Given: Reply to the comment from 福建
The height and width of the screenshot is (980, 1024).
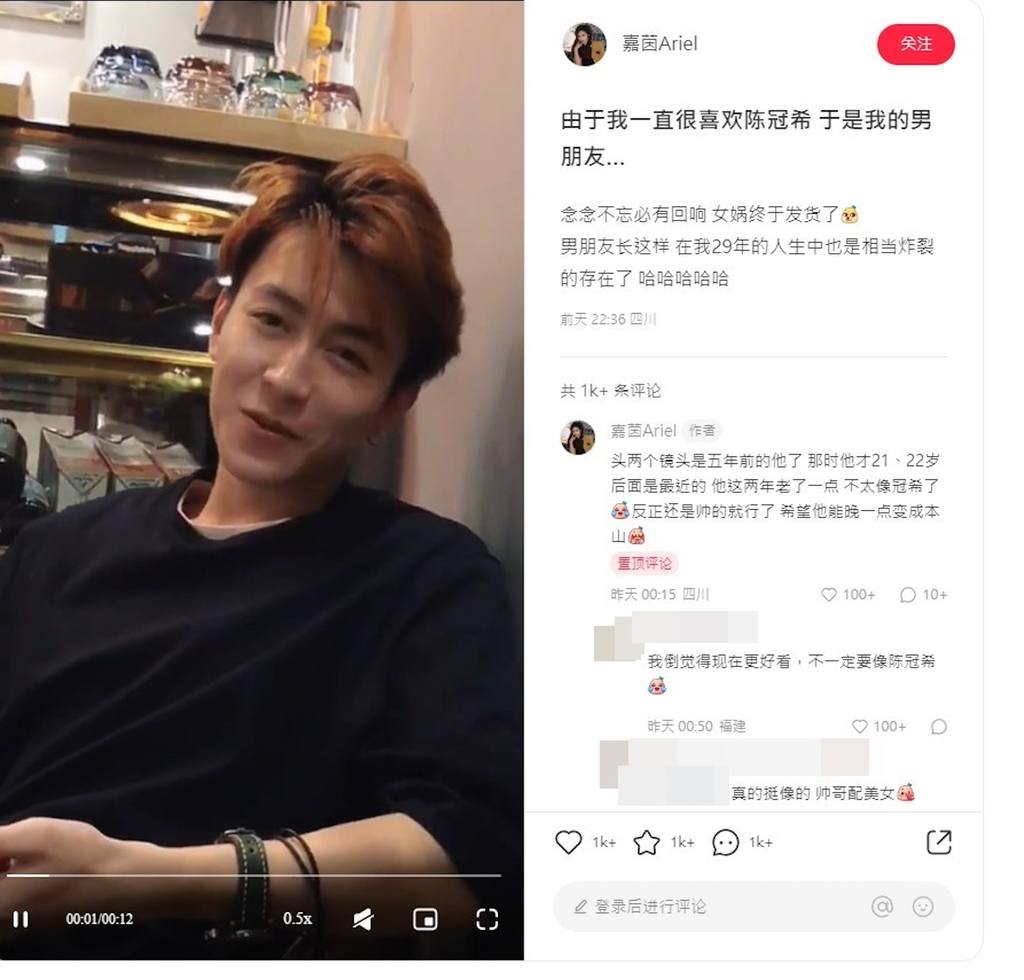Looking at the screenshot, I should [x=938, y=726].
